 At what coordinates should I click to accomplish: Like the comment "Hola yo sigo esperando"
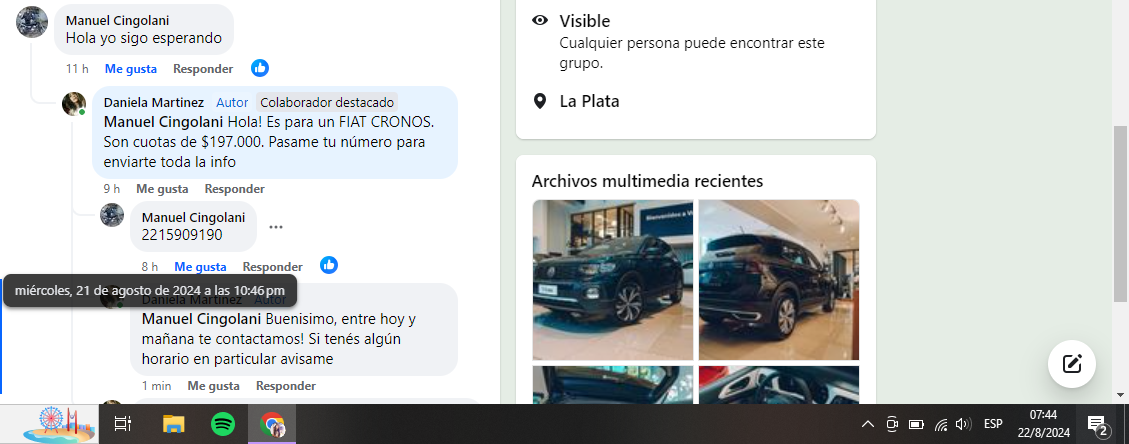(x=130, y=69)
